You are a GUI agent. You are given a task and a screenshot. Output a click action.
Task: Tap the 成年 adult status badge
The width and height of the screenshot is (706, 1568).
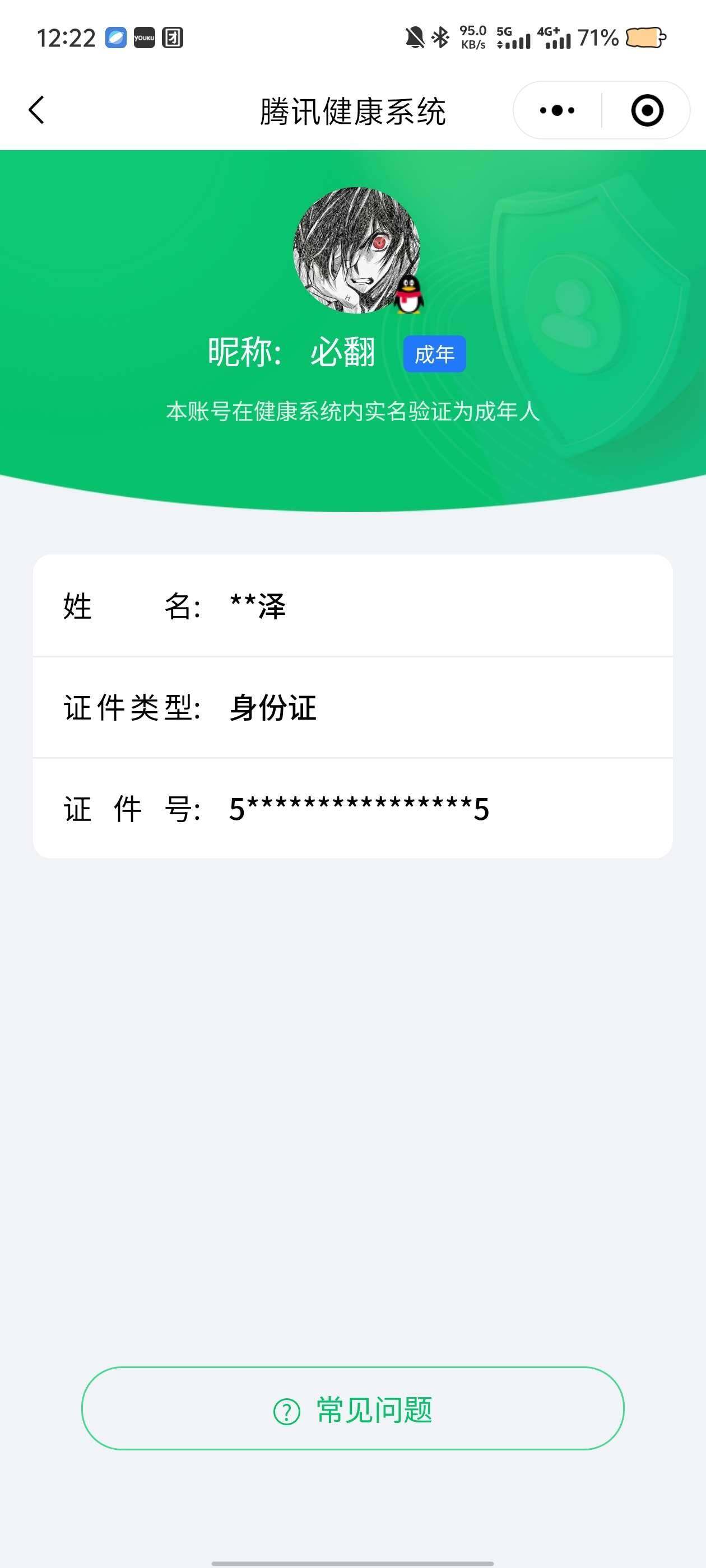pyautogui.click(x=435, y=354)
